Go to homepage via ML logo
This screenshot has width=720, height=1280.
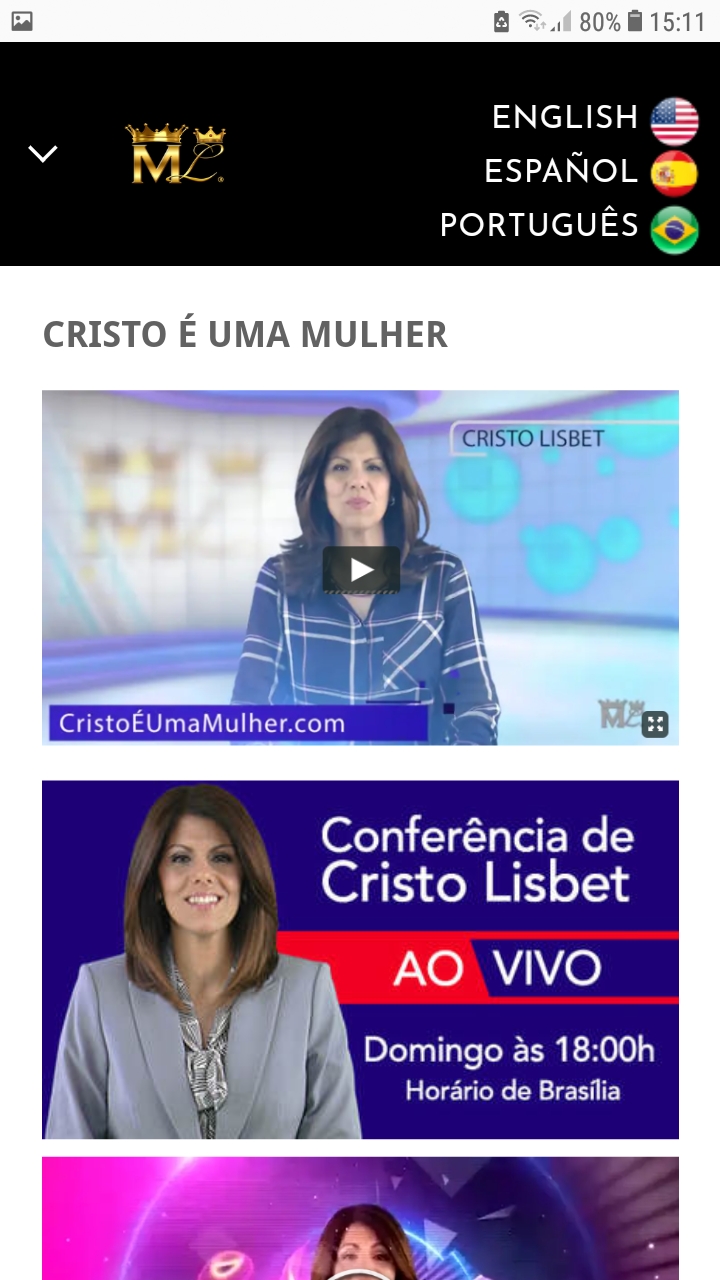(x=175, y=154)
